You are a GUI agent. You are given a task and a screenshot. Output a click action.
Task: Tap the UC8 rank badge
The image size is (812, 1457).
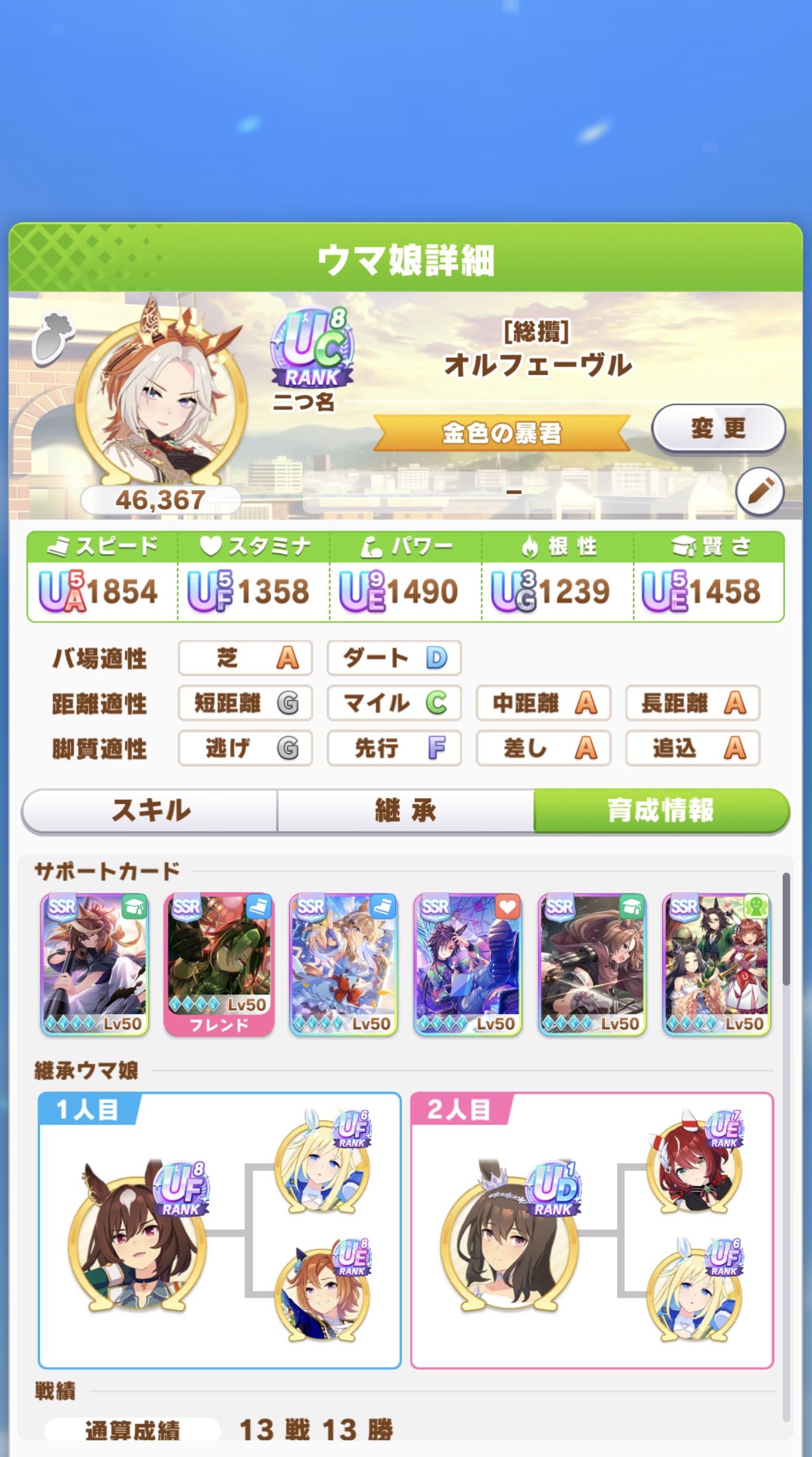pyautogui.click(x=312, y=349)
